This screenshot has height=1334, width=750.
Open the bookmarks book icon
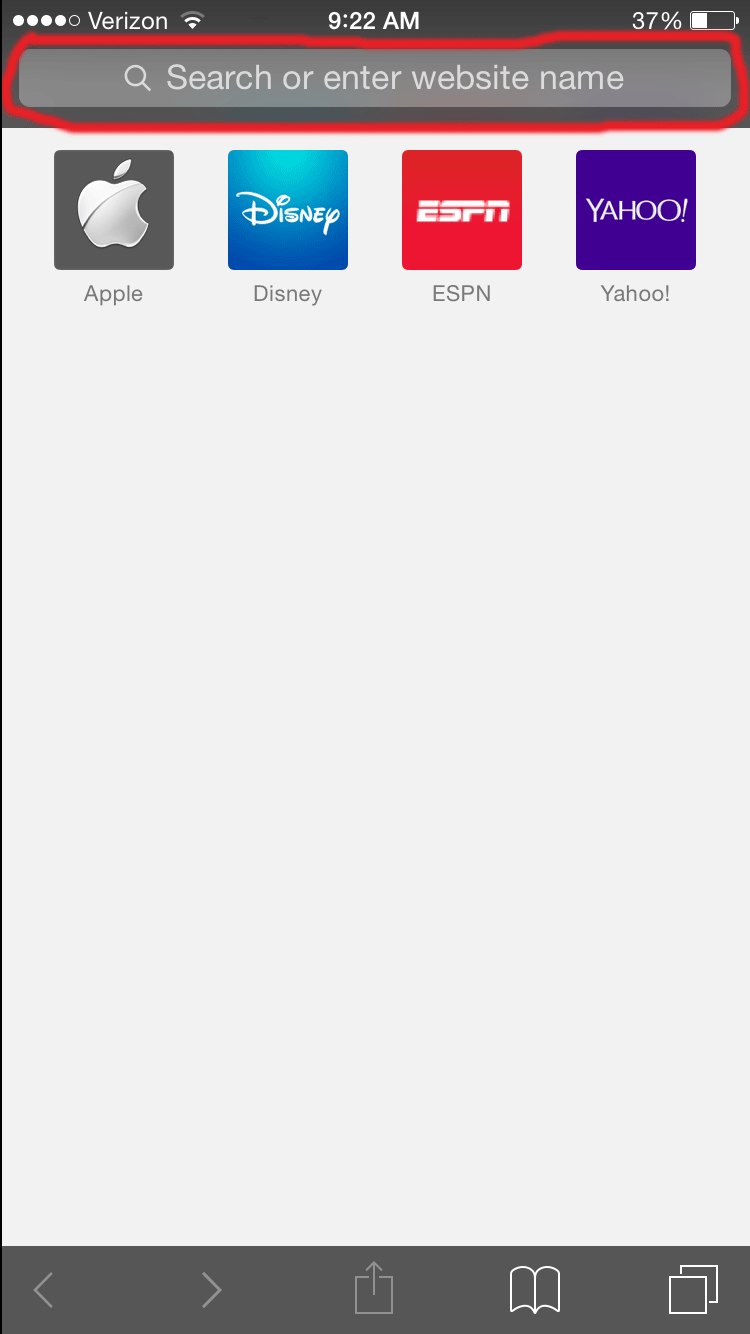tap(535, 1289)
